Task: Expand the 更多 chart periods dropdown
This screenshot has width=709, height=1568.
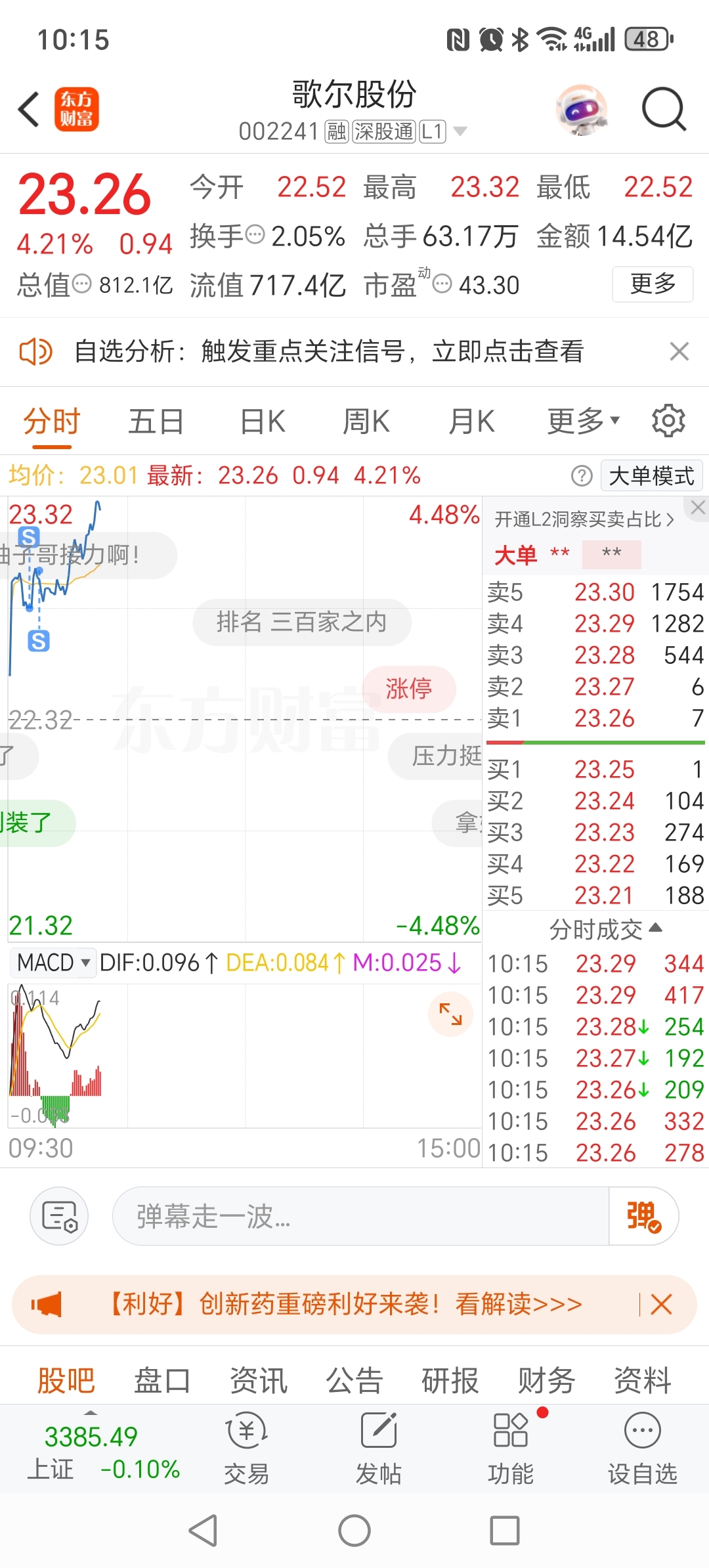Action: click(x=583, y=421)
